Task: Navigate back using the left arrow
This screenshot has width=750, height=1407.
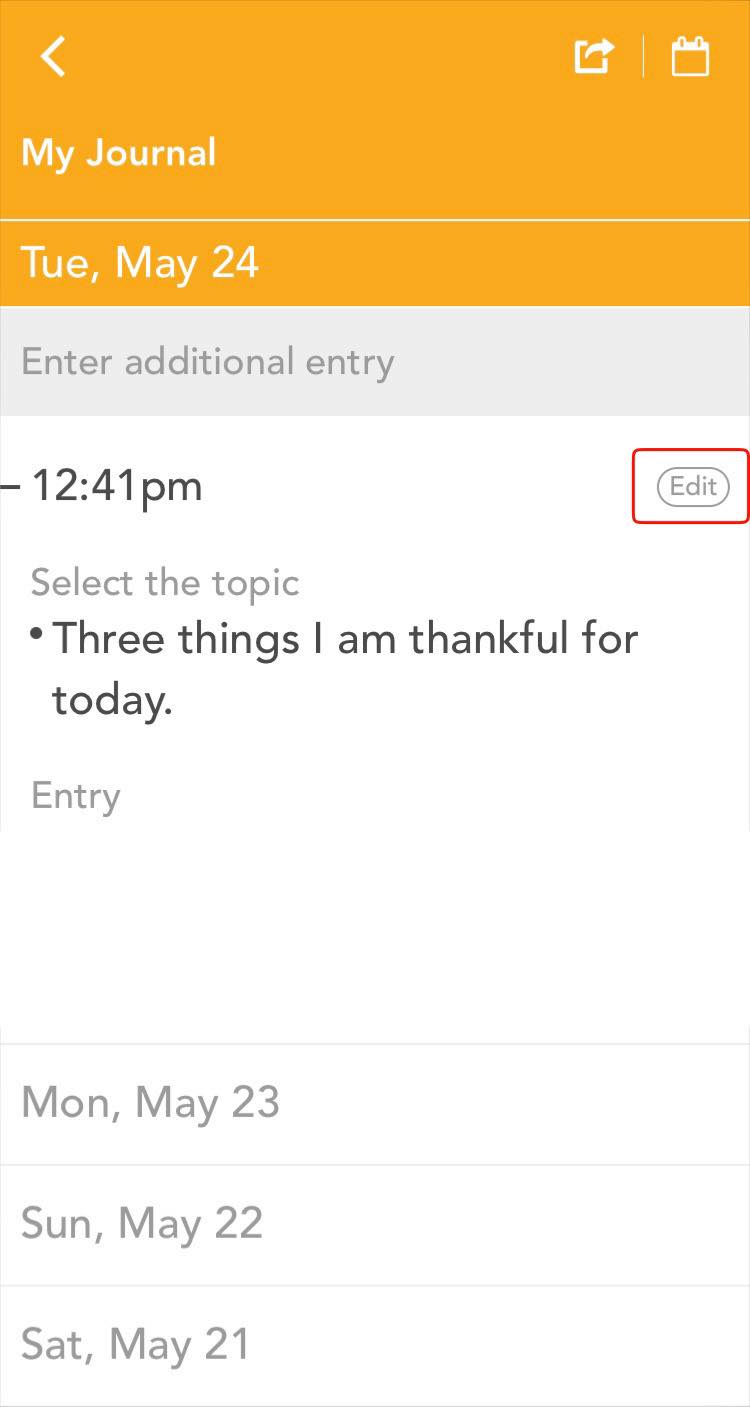Action: 52,56
